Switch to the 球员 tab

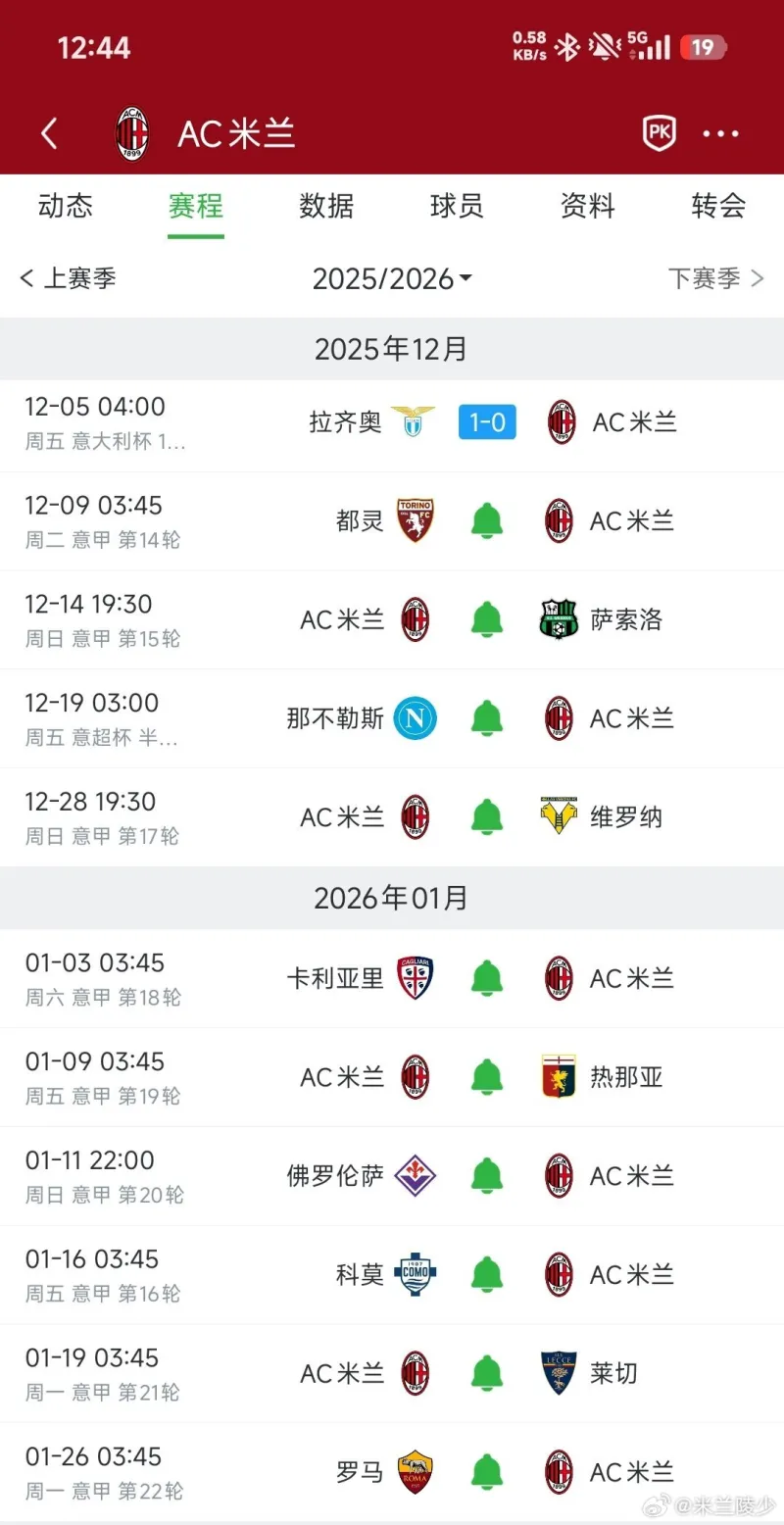click(x=457, y=206)
